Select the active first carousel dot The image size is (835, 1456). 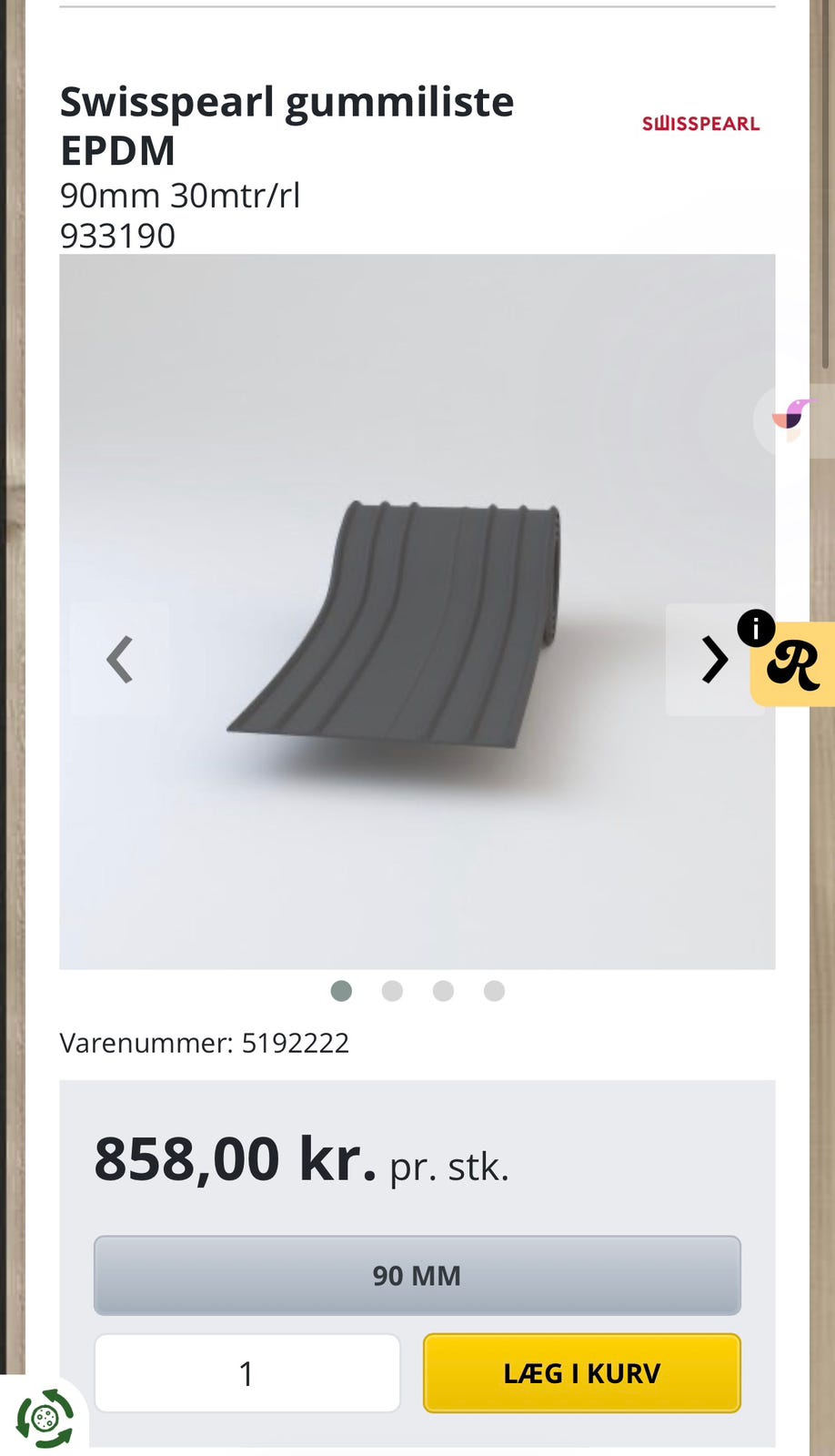pos(341,991)
